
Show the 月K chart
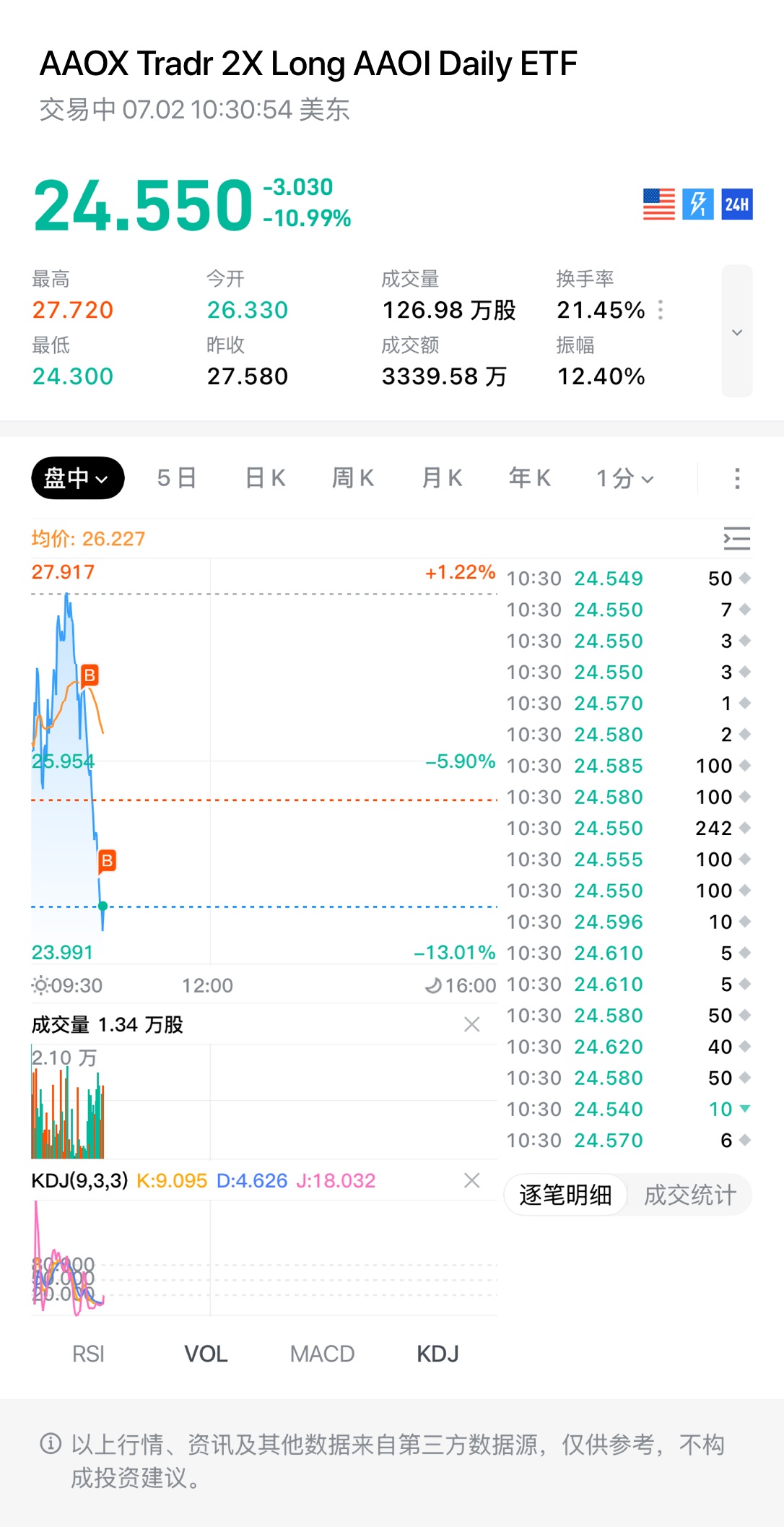(x=442, y=478)
